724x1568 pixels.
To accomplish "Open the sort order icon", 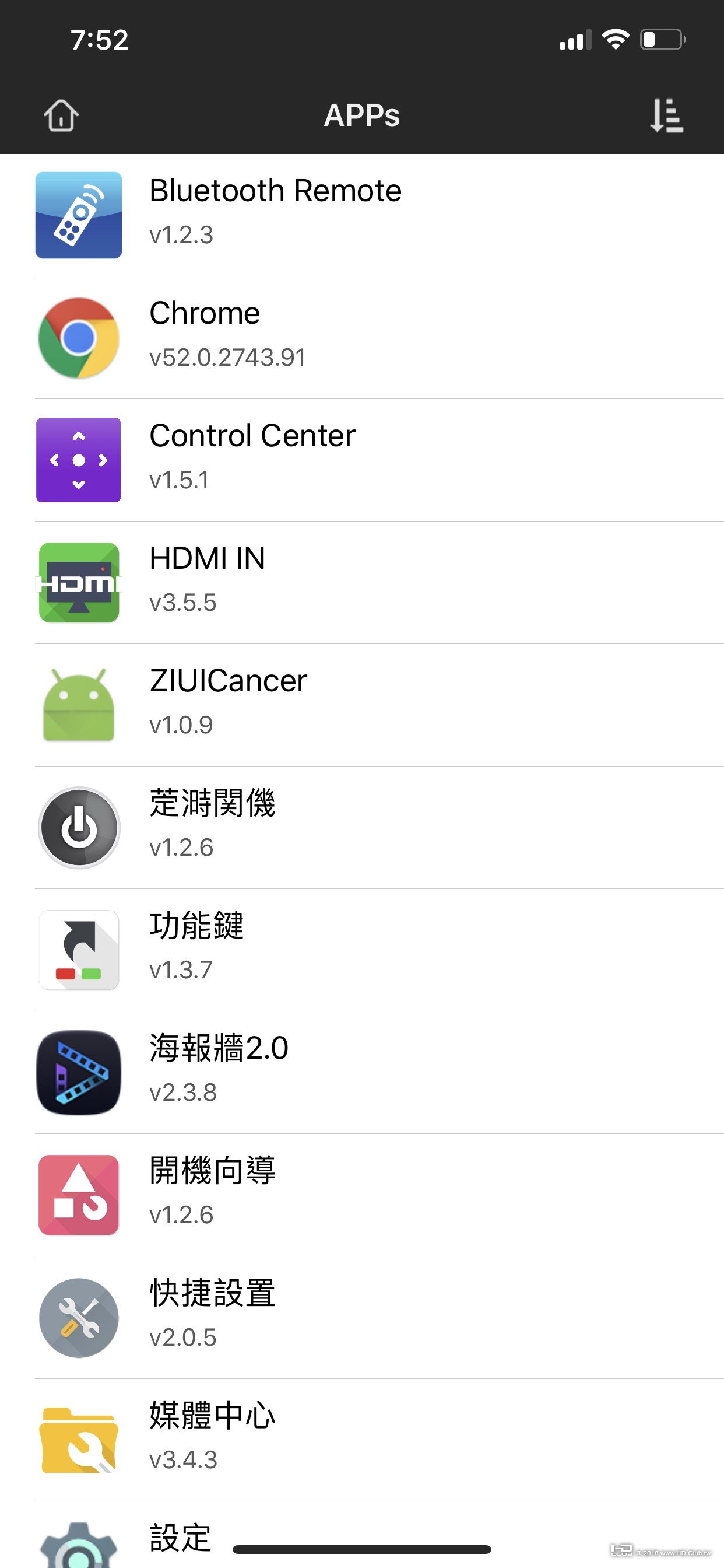I will pyautogui.click(x=666, y=115).
